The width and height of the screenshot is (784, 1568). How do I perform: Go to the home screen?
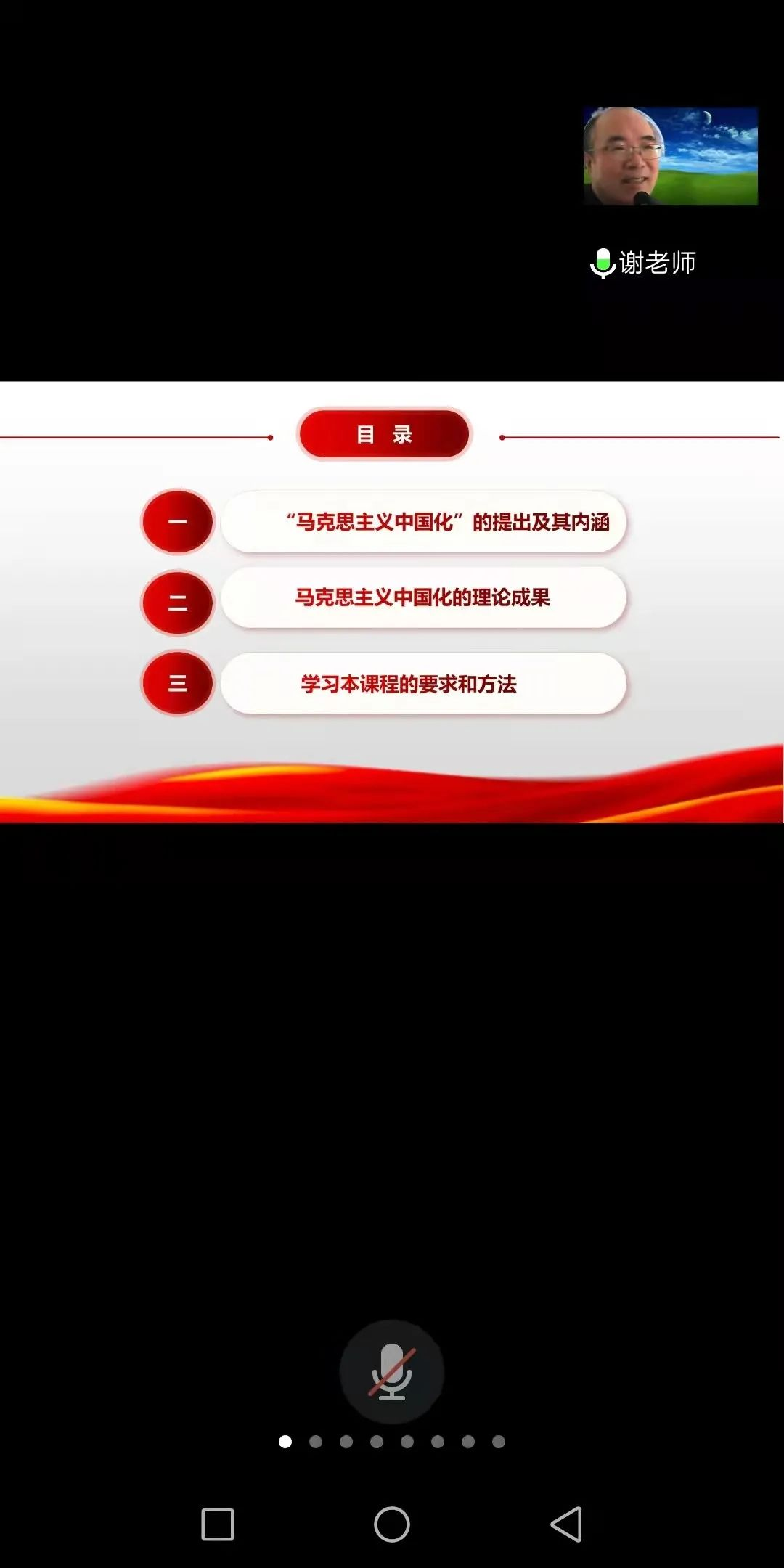tap(391, 1524)
